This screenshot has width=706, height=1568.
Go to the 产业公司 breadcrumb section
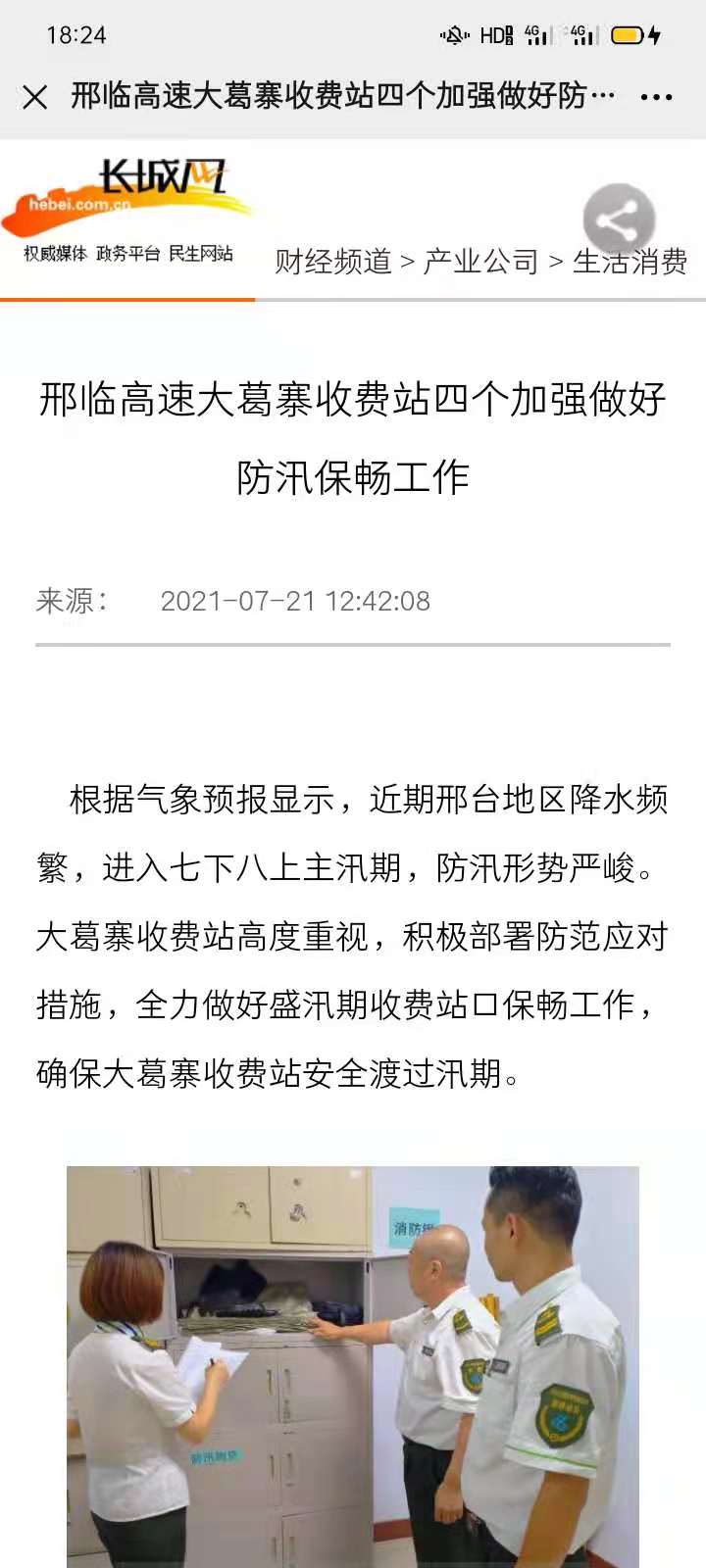(x=481, y=262)
